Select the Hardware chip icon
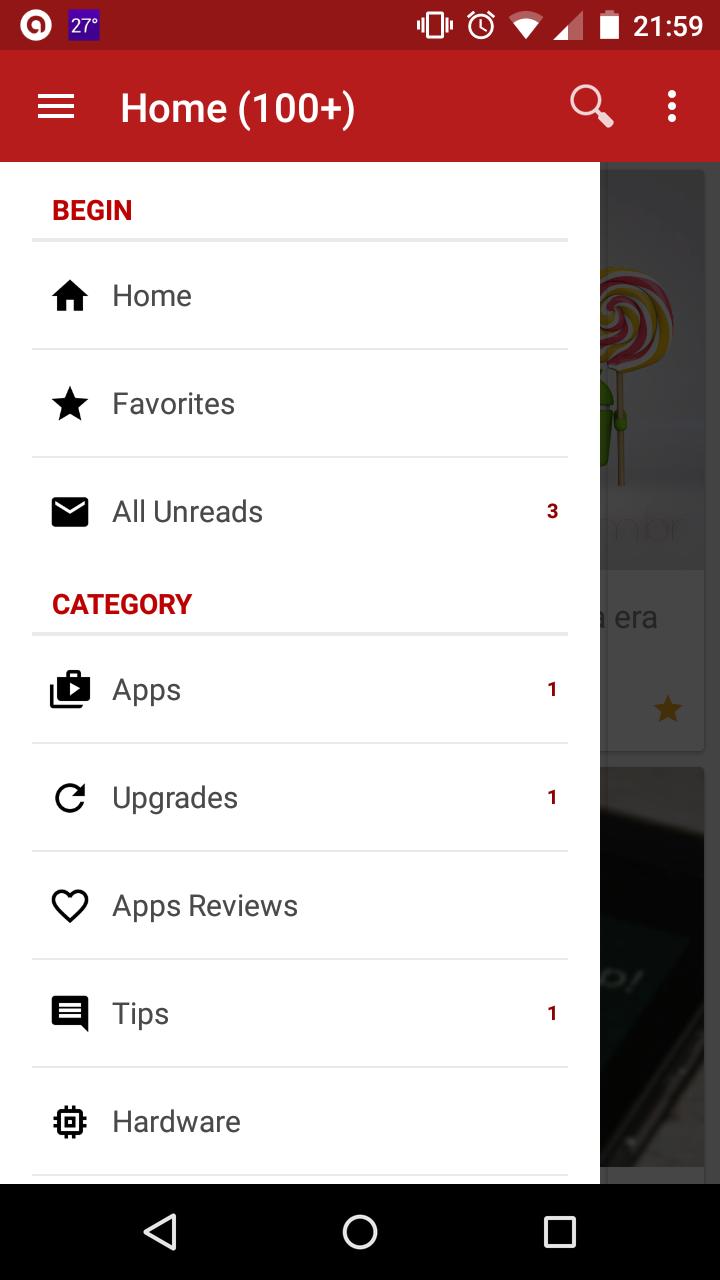The width and height of the screenshot is (720, 1280). tap(69, 1121)
